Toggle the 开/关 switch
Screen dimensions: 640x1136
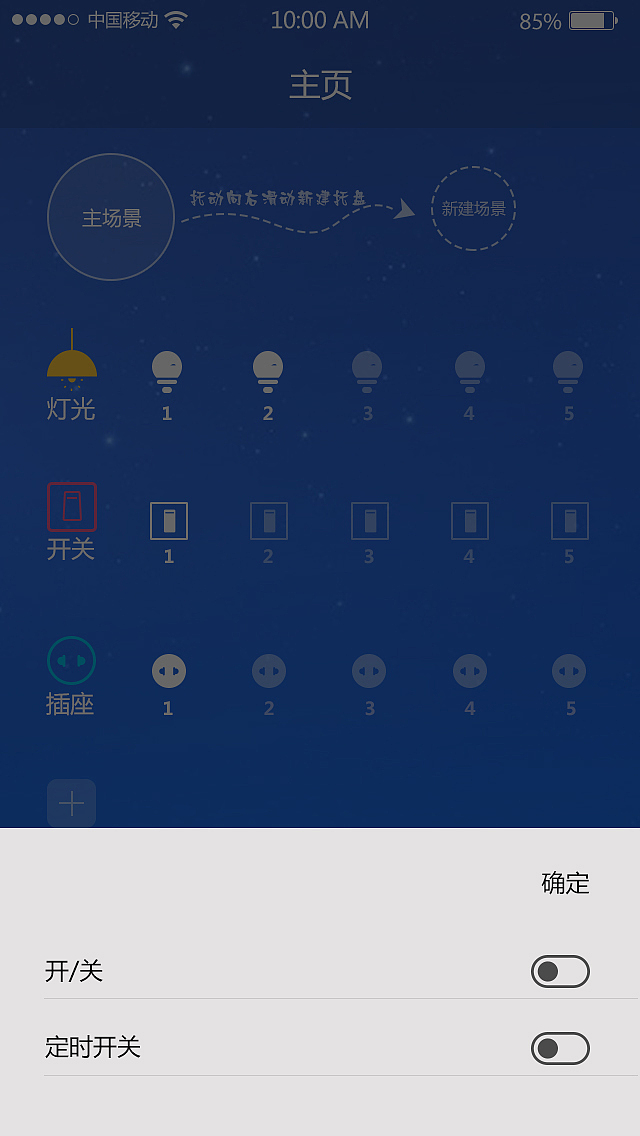pos(560,971)
